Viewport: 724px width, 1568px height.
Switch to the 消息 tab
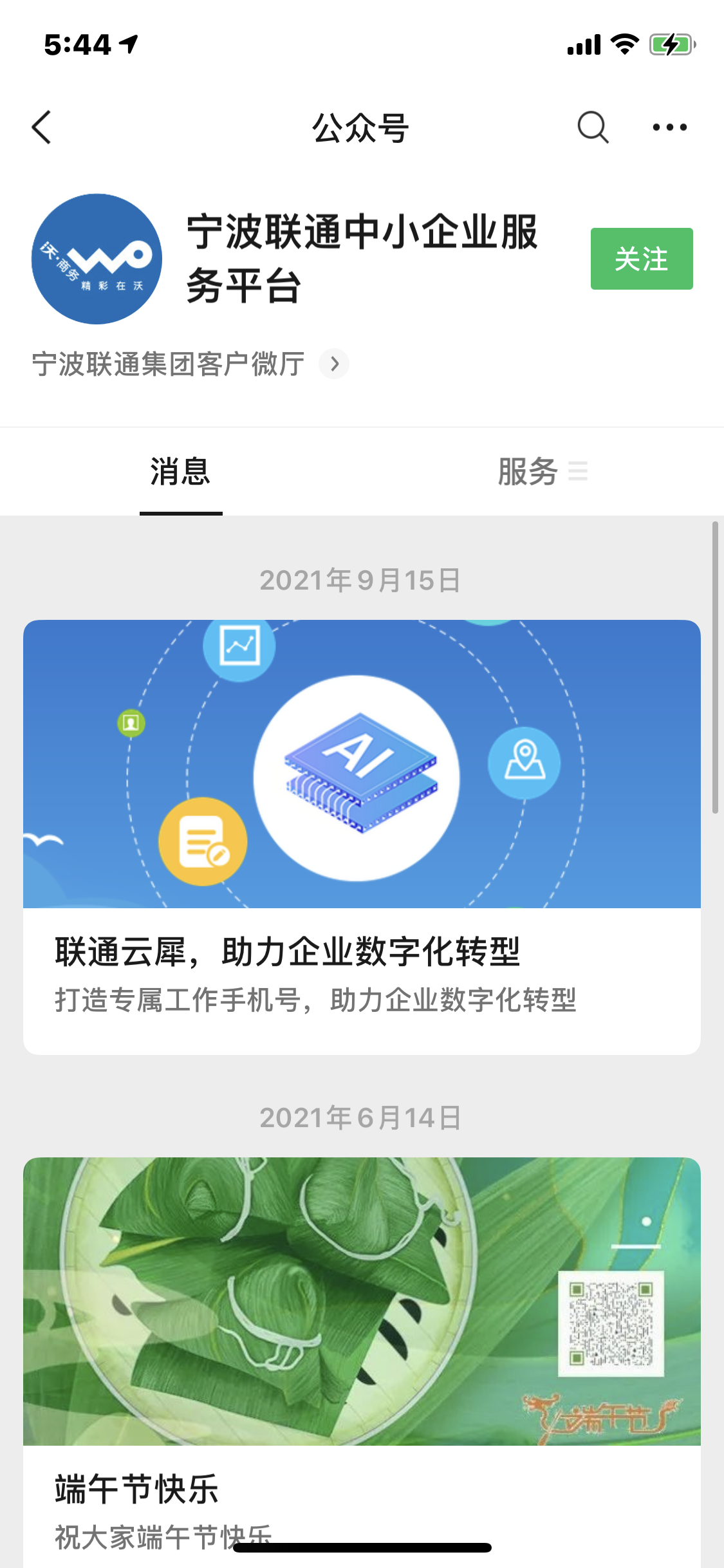click(181, 472)
